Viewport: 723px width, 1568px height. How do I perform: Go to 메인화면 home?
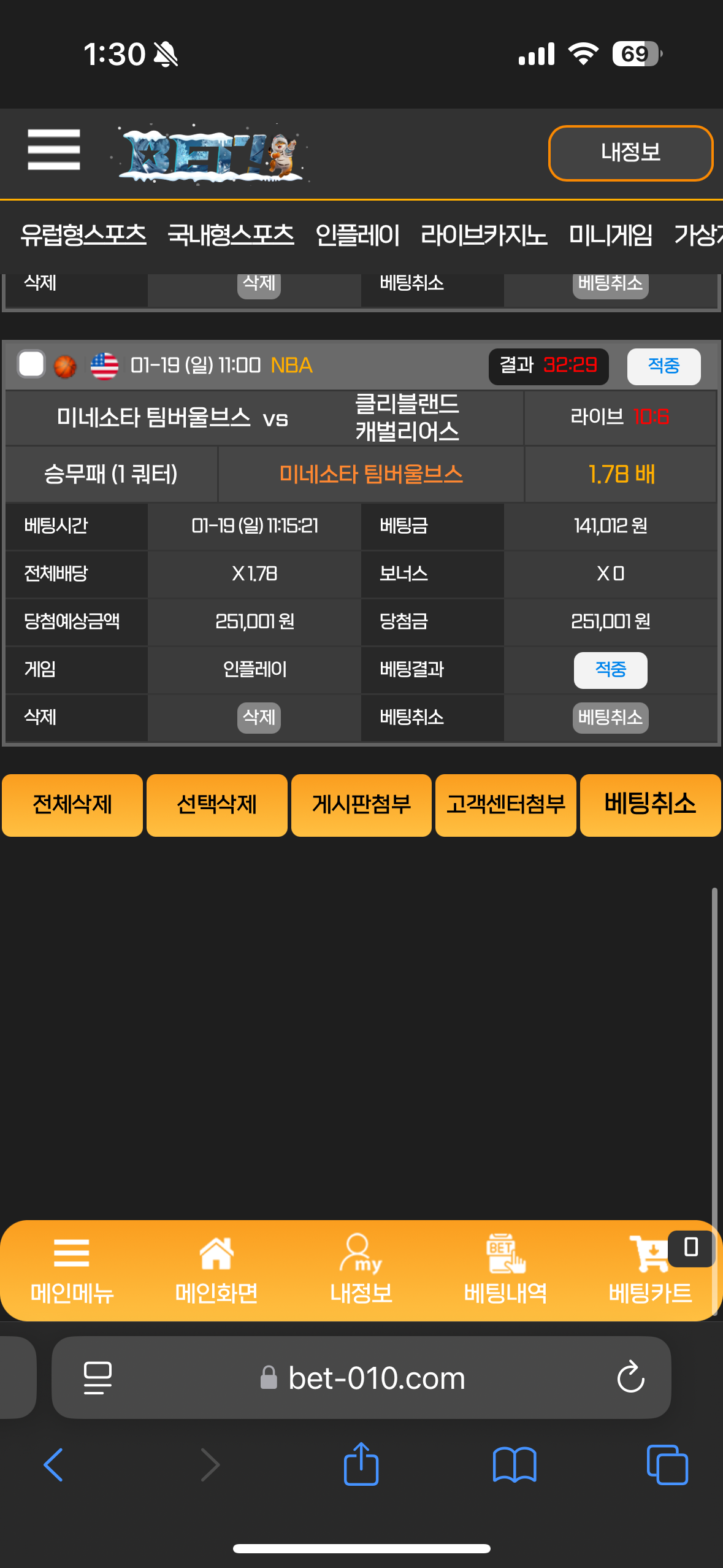point(216,1270)
